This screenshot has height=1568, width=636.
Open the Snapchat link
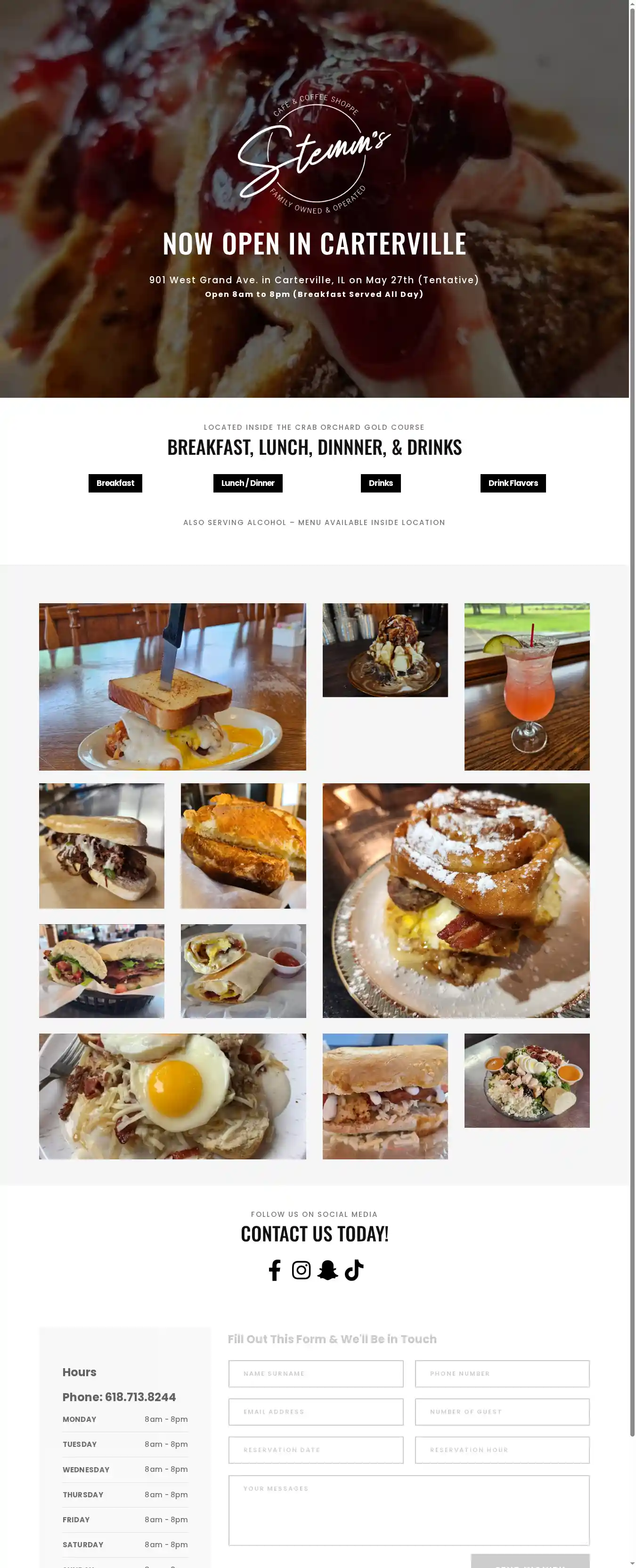(327, 1270)
